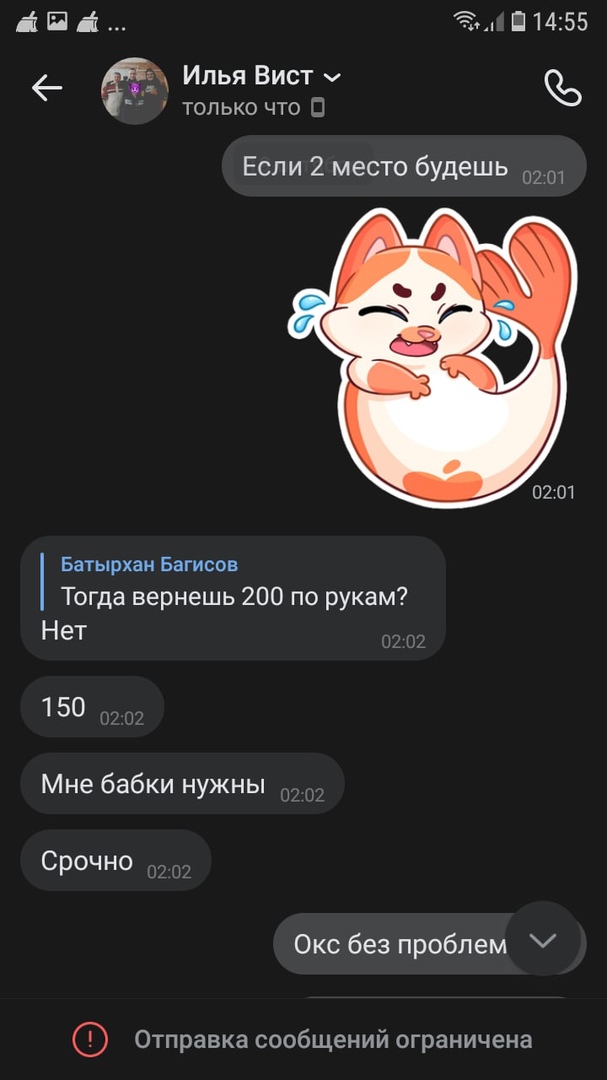The height and width of the screenshot is (1080, 607).
Task: Start a voice call with Илья Вист
Action: [x=562, y=89]
